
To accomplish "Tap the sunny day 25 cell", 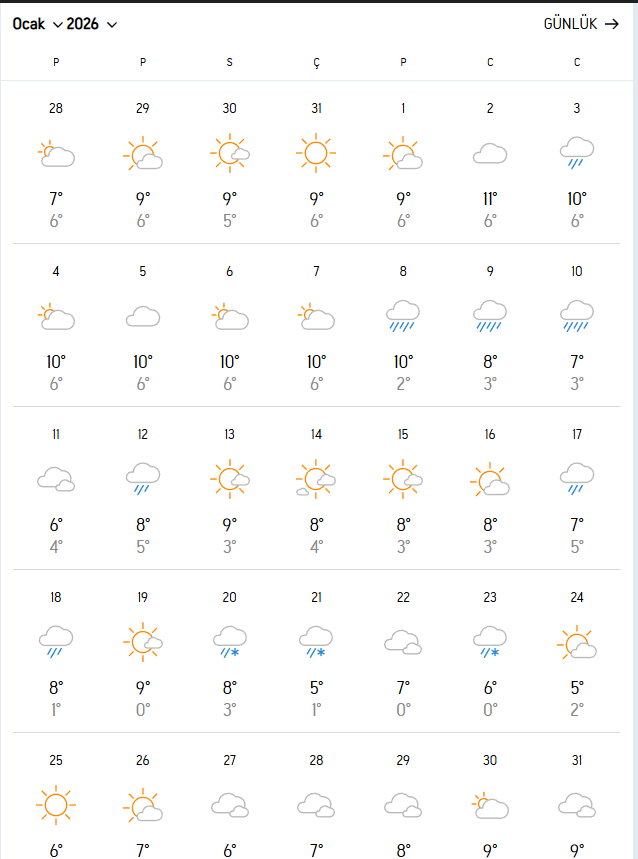I will click(x=56, y=805).
